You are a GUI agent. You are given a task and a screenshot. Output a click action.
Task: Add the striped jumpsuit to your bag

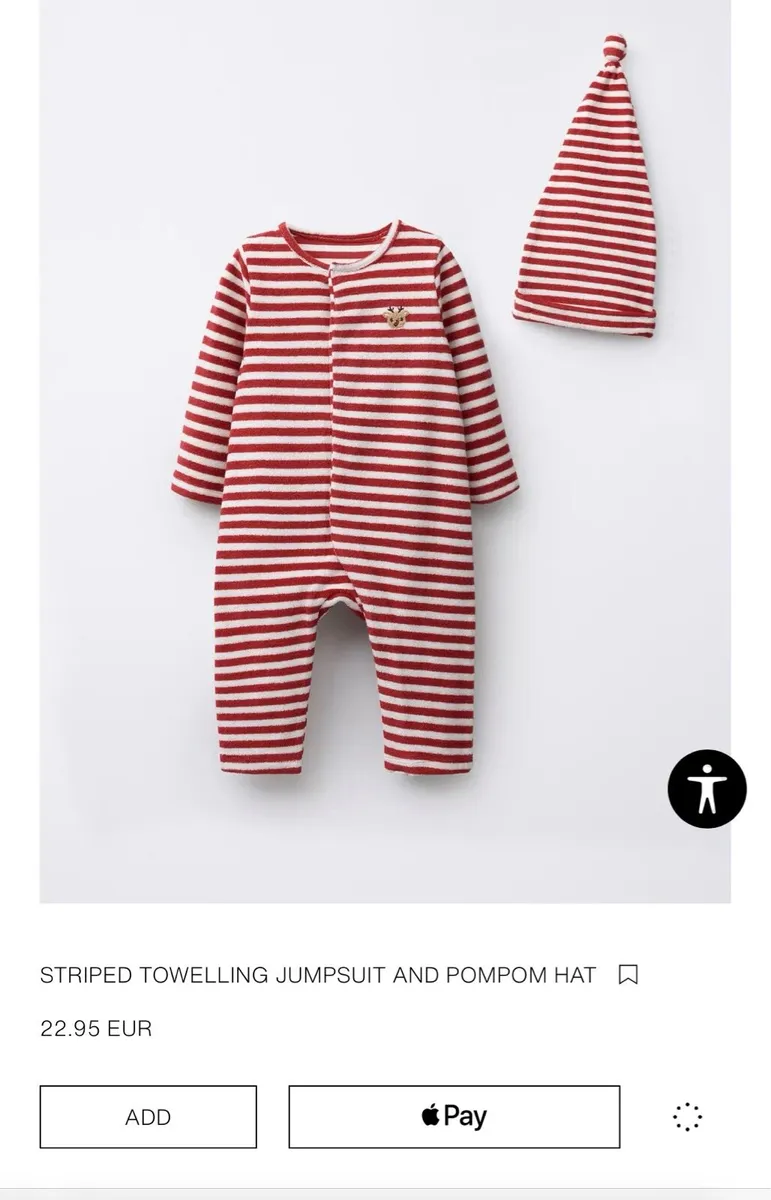coord(146,1114)
